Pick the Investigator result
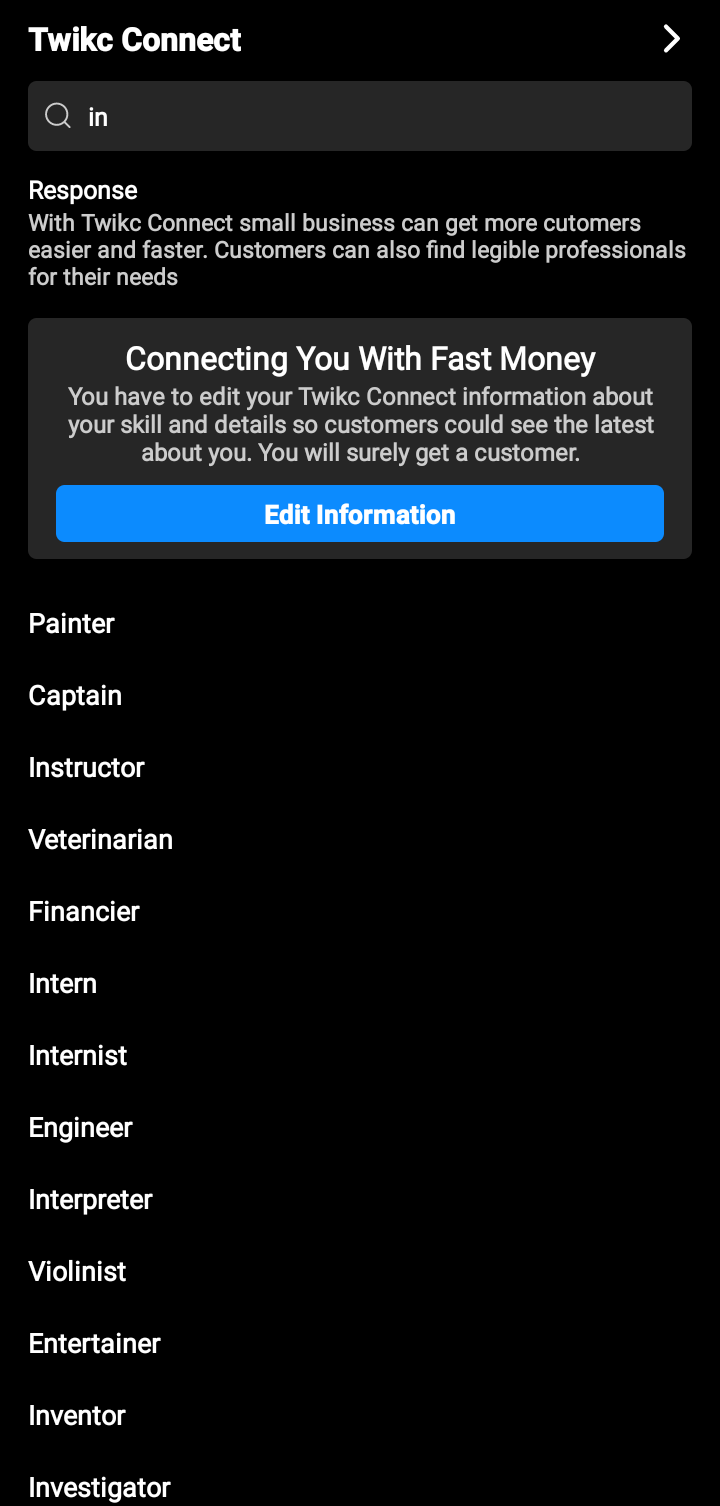This screenshot has width=720, height=1506. (100, 1487)
